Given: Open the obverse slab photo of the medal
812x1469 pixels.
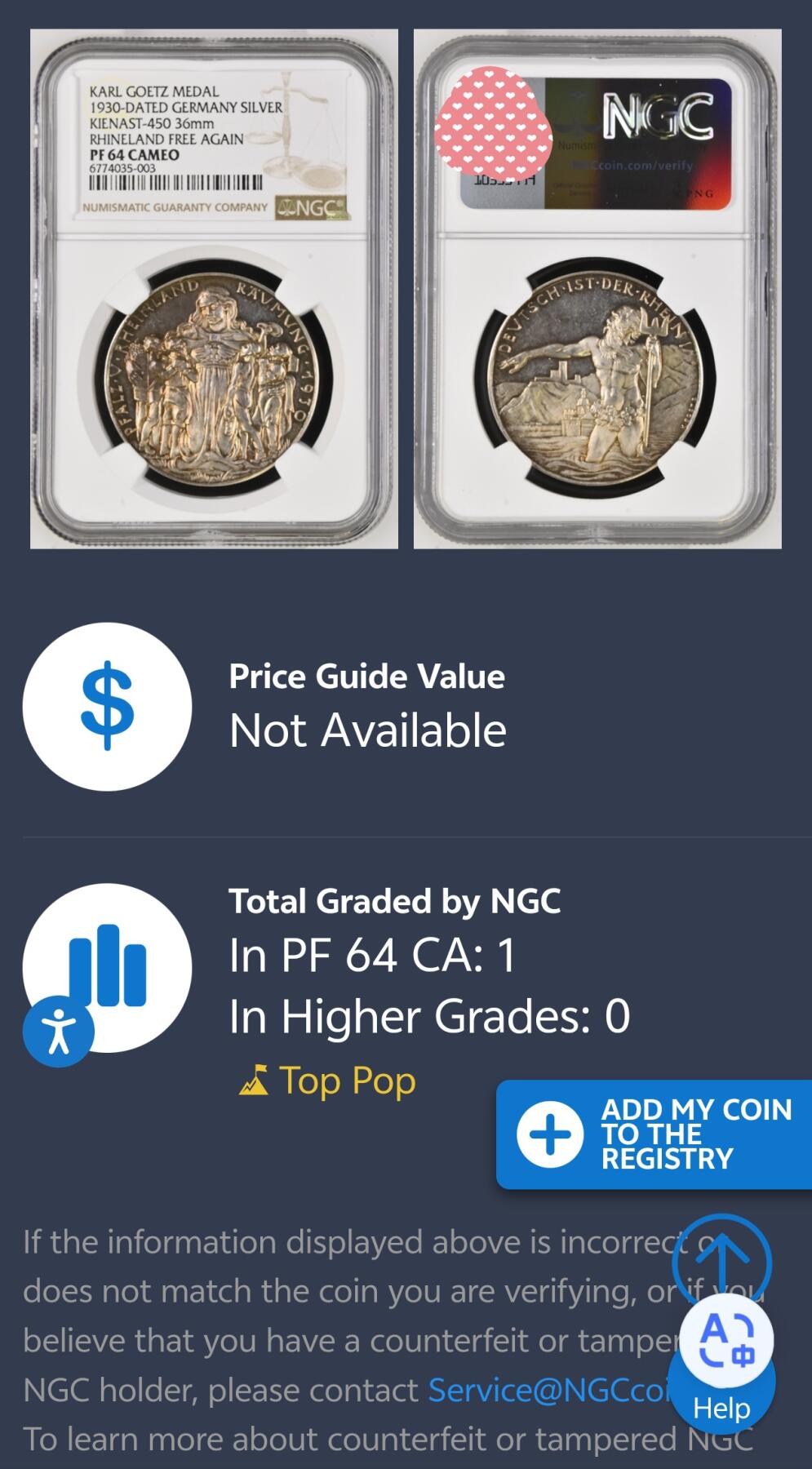Looking at the screenshot, I should tap(214, 289).
